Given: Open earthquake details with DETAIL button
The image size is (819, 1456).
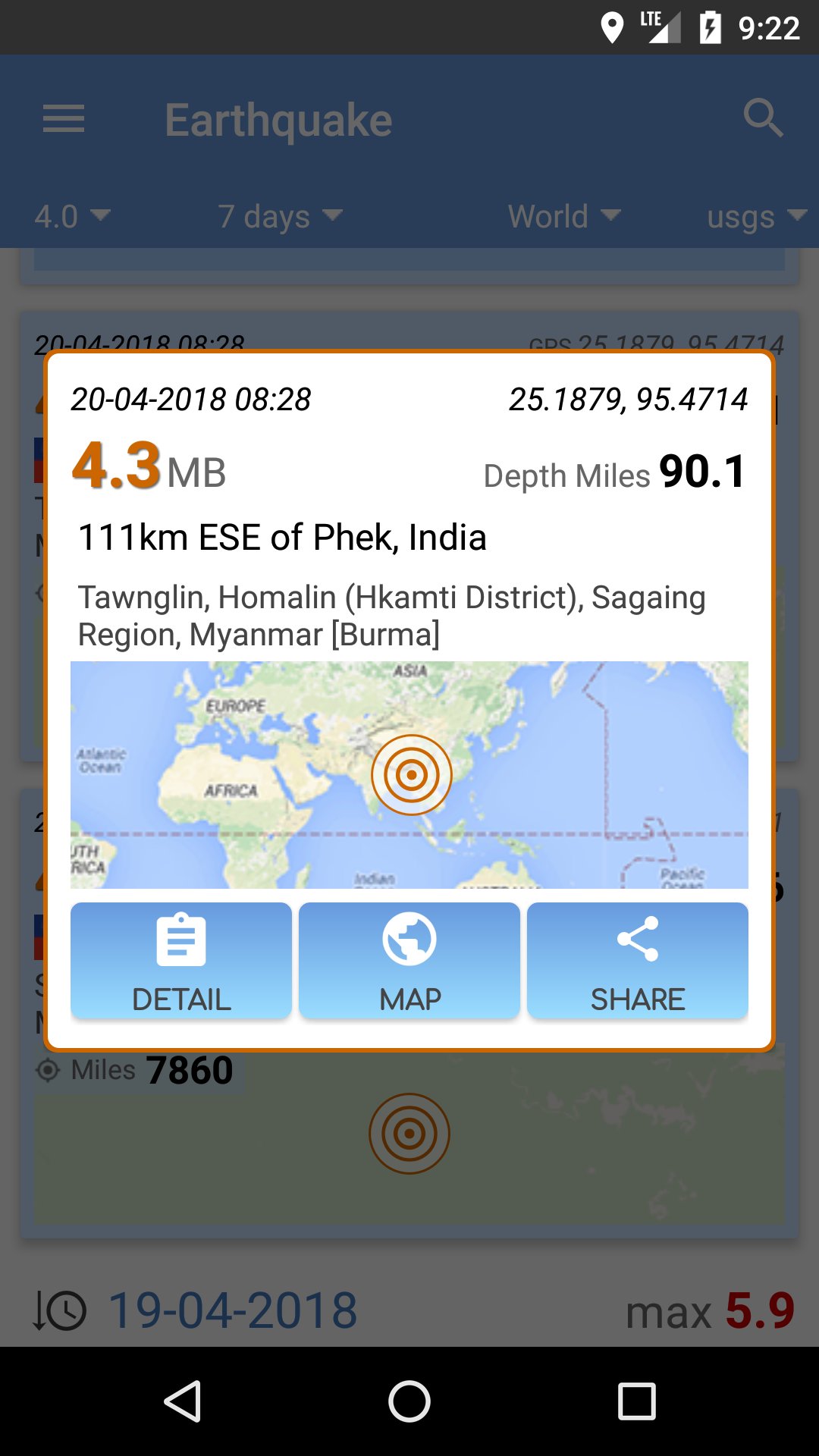Looking at the screenshot, I should [x=180, y=961].
